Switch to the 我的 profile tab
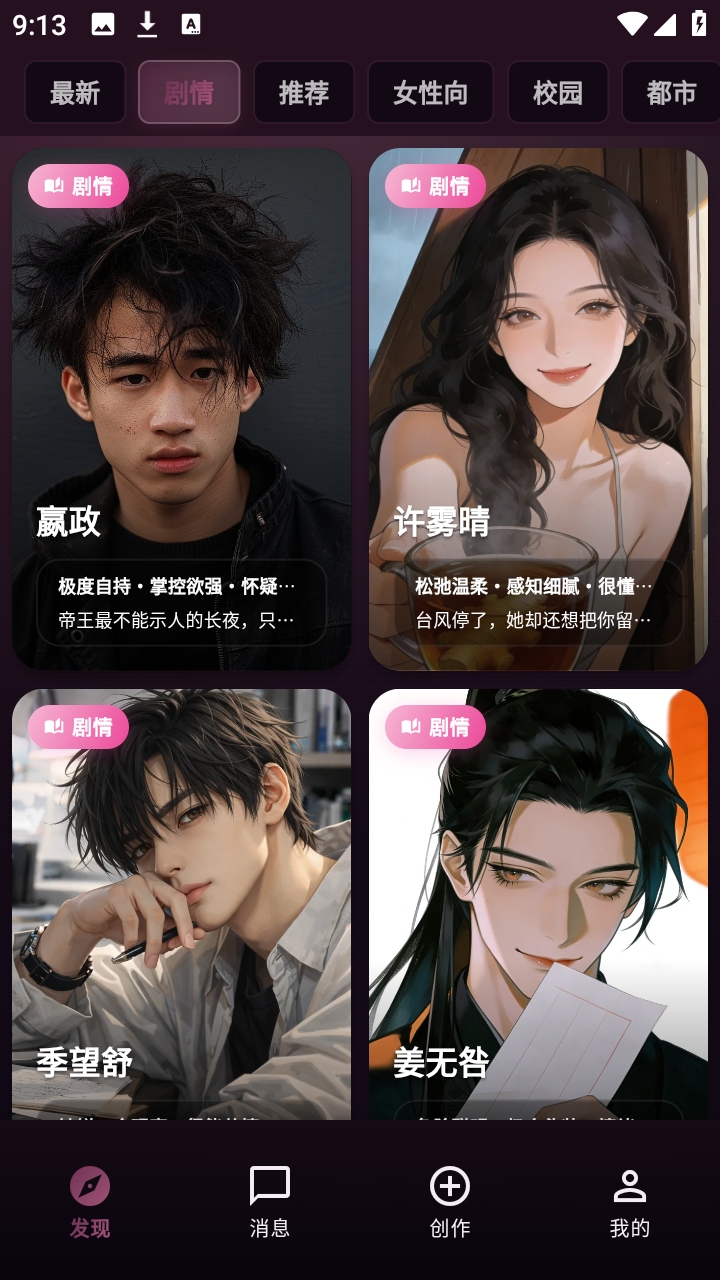 (x=630, y=1201)
